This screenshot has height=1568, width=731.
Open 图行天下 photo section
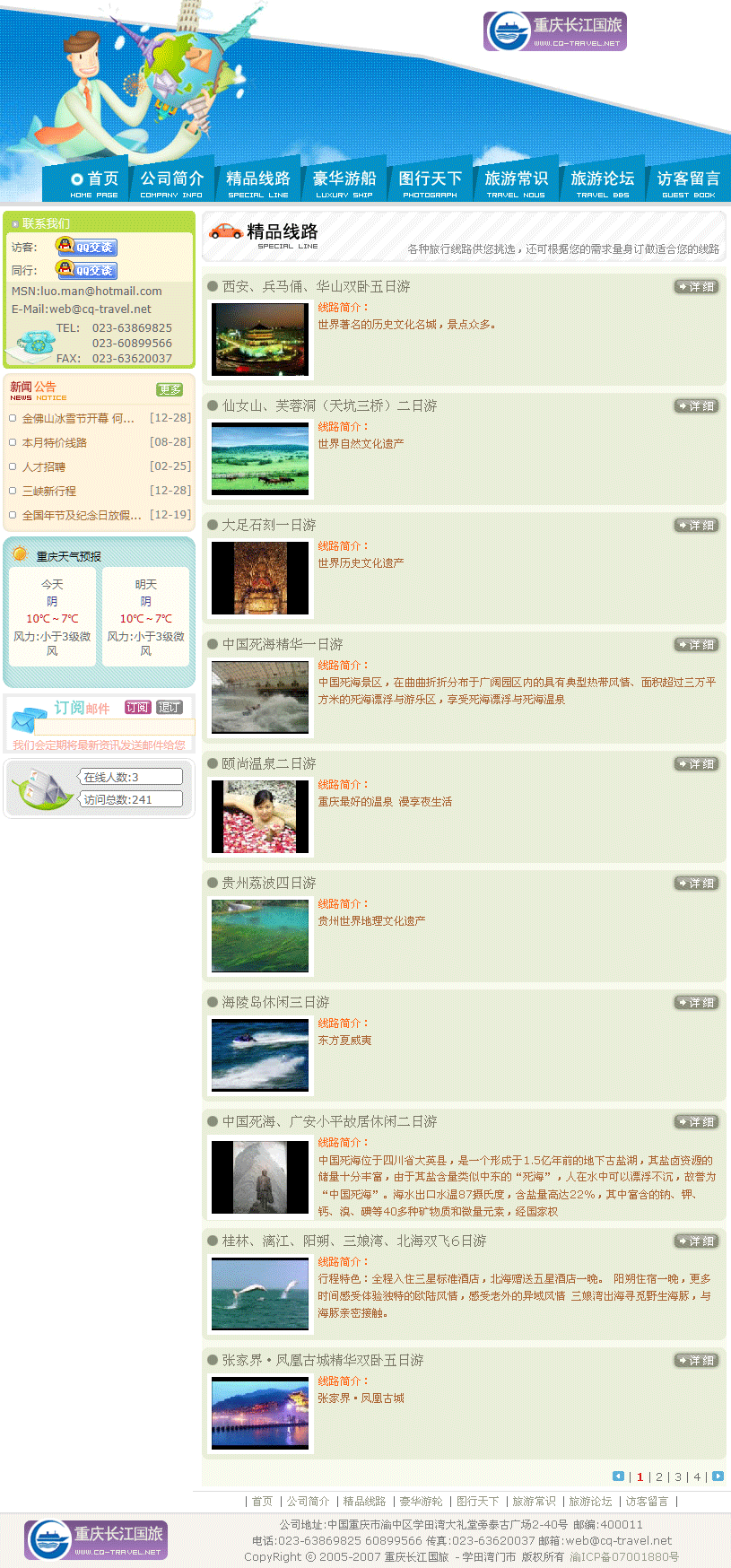pos(430,182)
